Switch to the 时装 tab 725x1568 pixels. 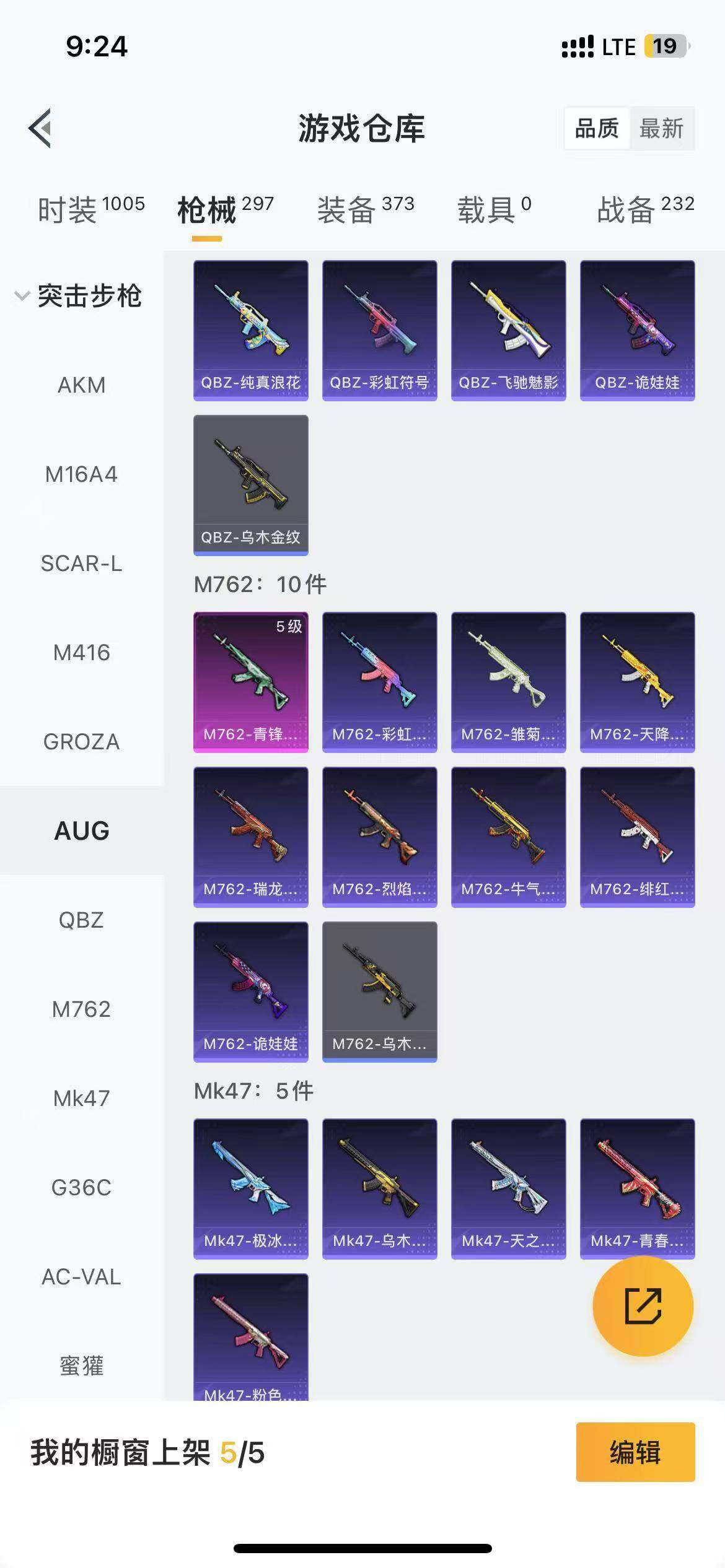(x=90, y=210)
